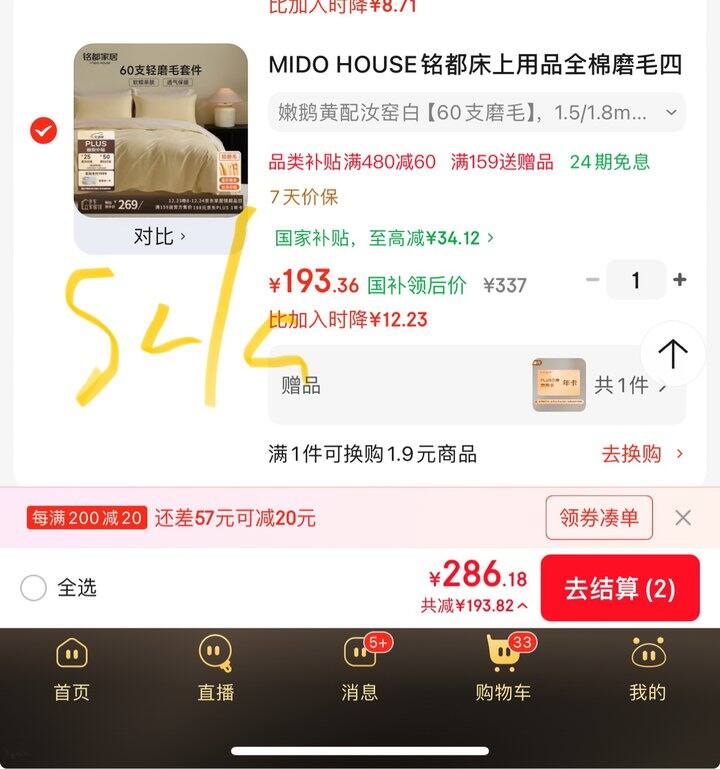Open the MIDO HOUSE product image

coord(160,130)
